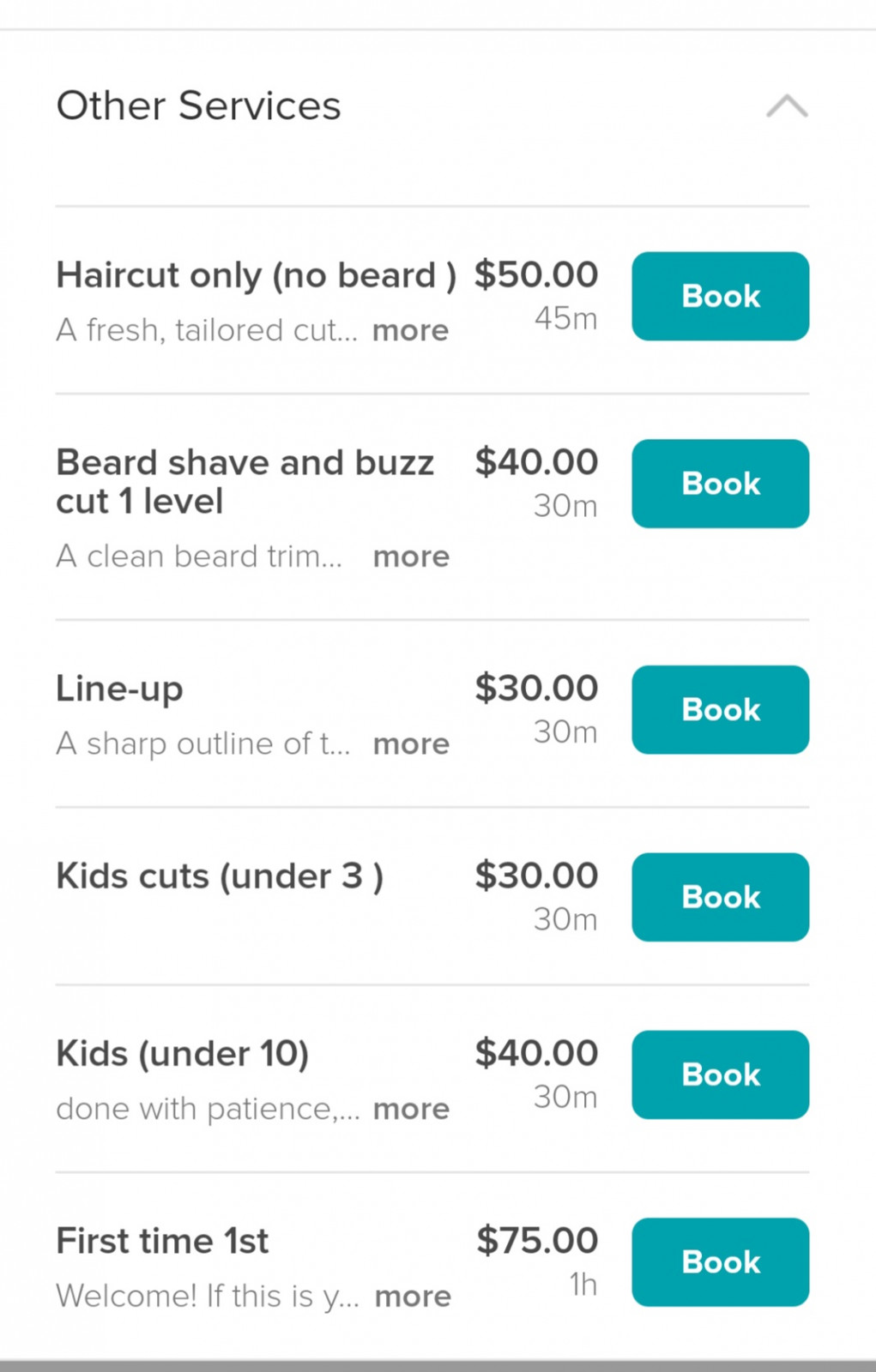Expand the clean beard trim description
876x1372 pixels.
click(x=411, y=557)
